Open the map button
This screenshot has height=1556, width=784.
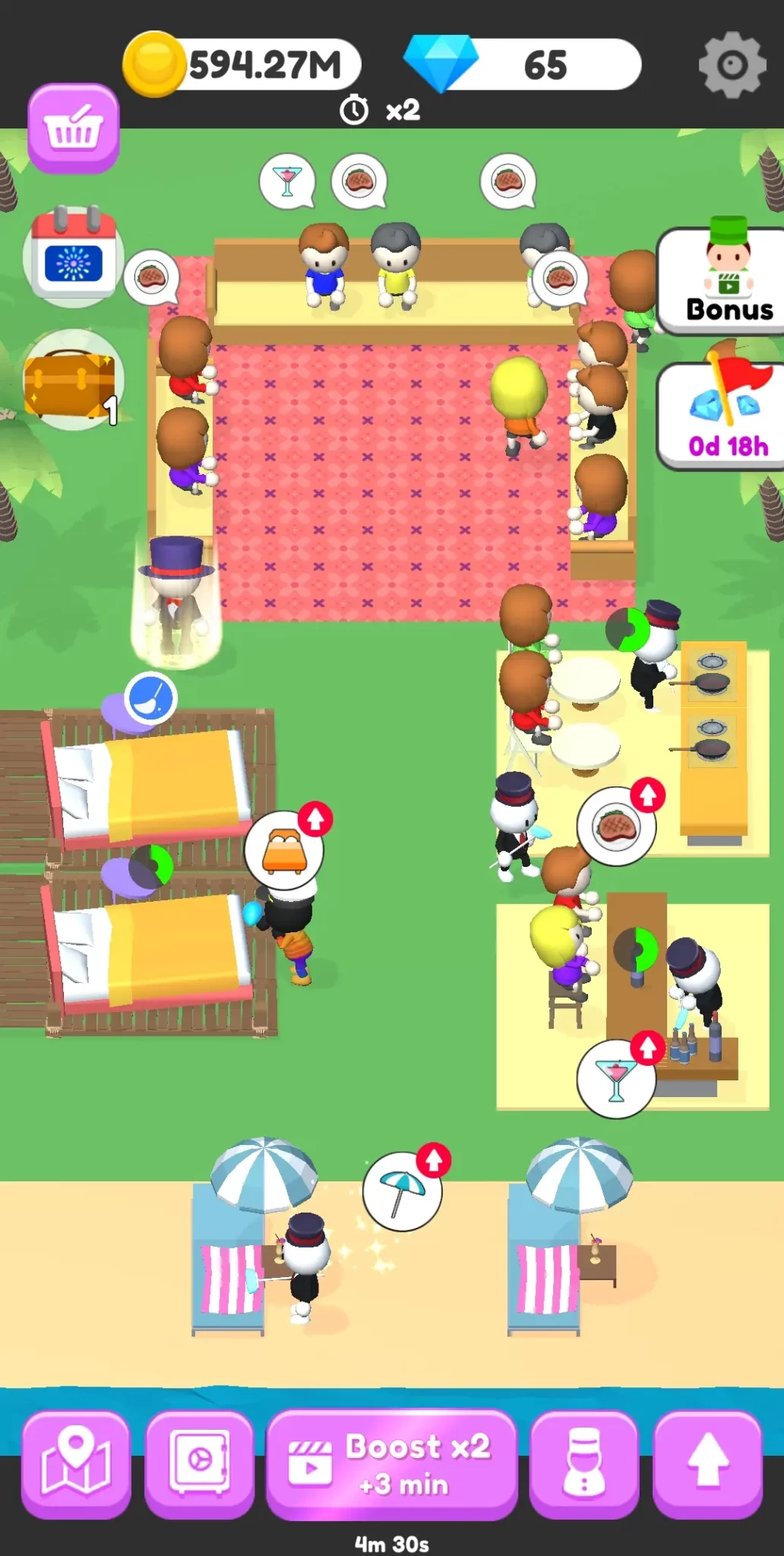(75, 1463)
